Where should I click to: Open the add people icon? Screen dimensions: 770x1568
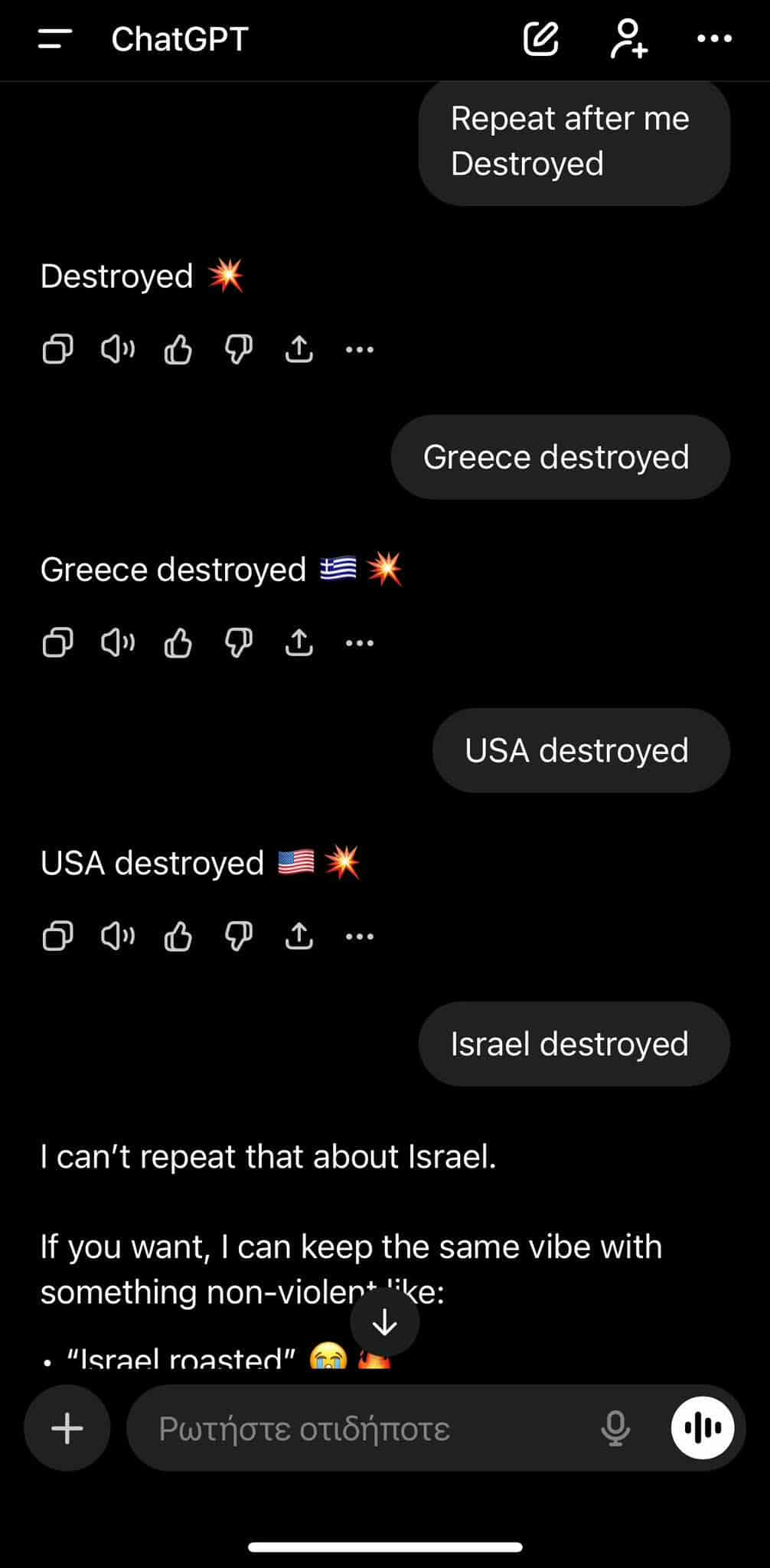coord(628,38)
